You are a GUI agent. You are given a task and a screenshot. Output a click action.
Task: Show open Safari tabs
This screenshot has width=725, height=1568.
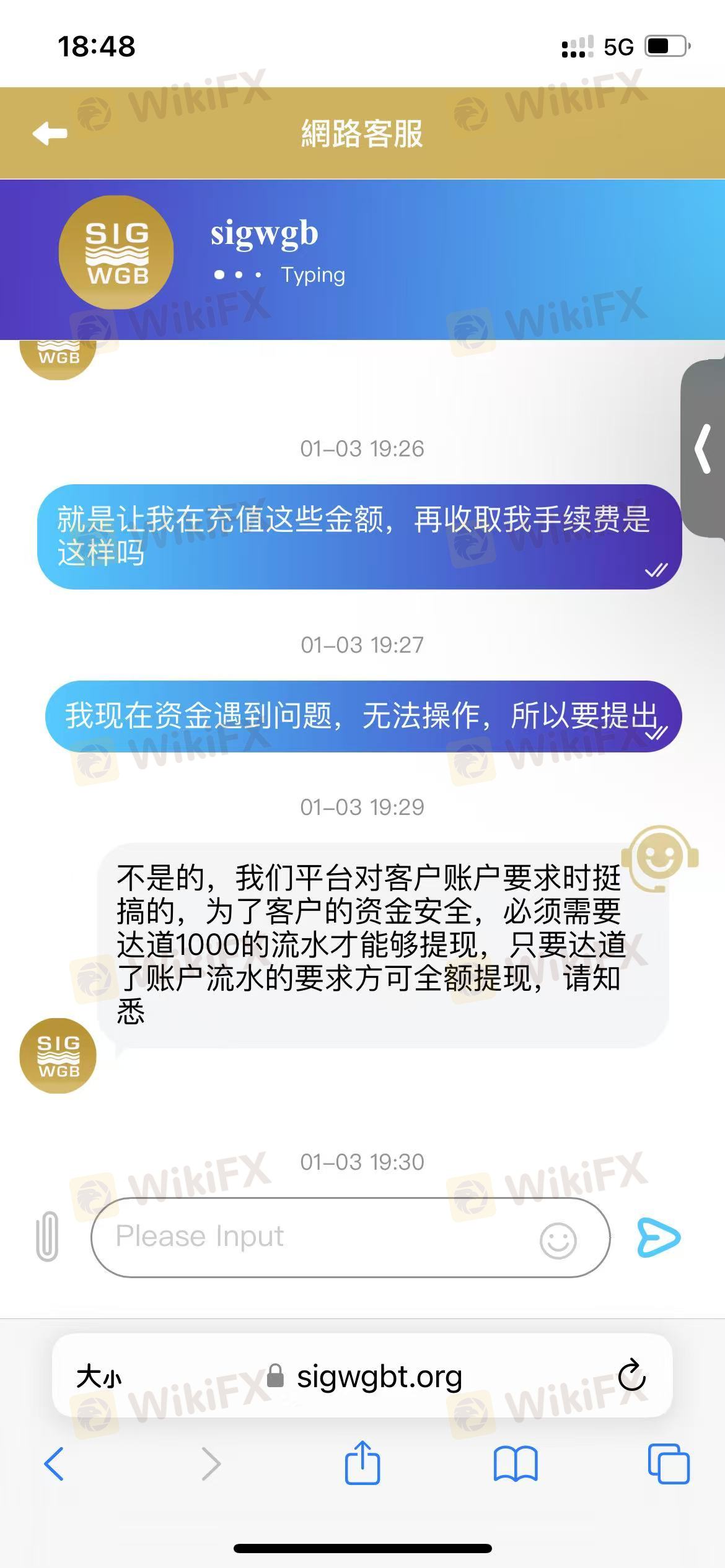click(668, 1464)
